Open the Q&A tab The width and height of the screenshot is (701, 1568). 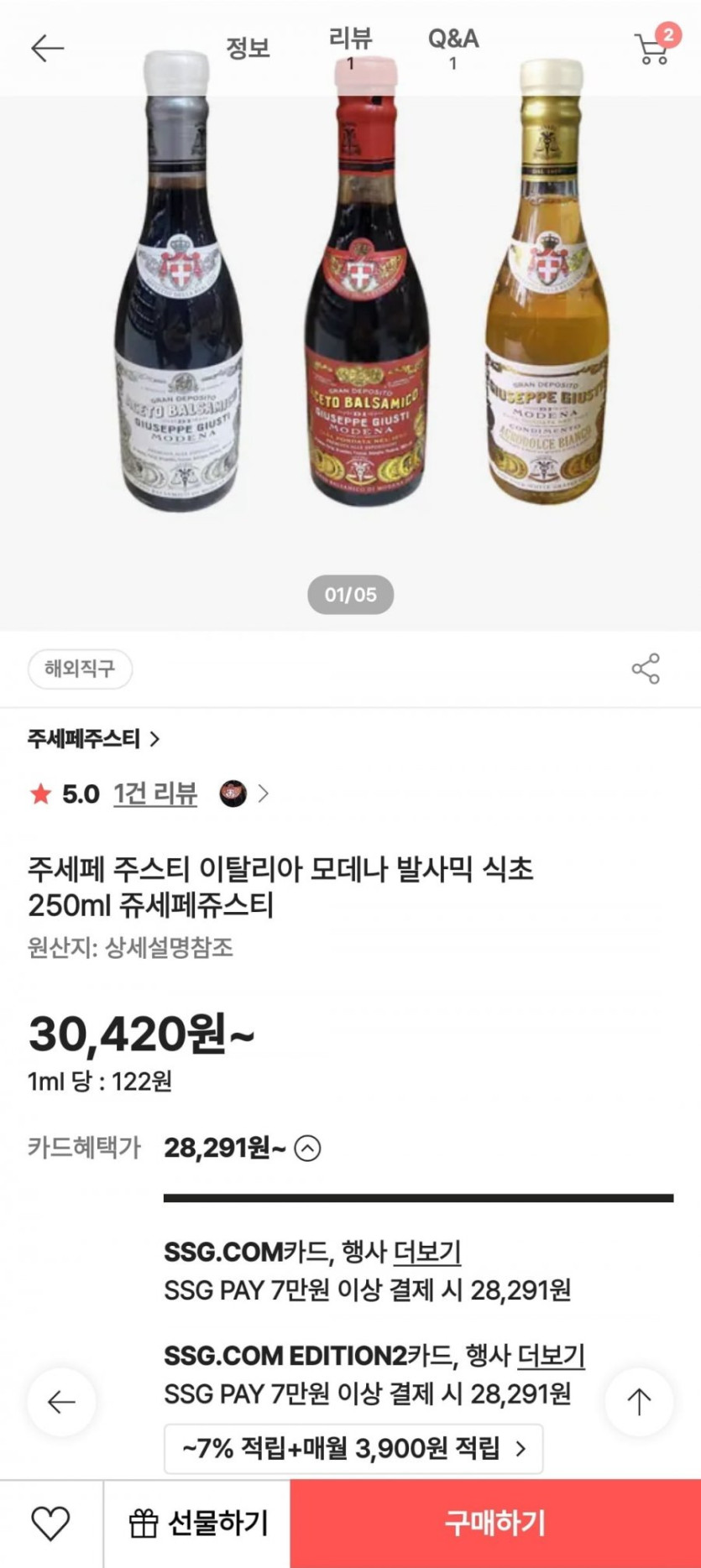coord(453,48)
